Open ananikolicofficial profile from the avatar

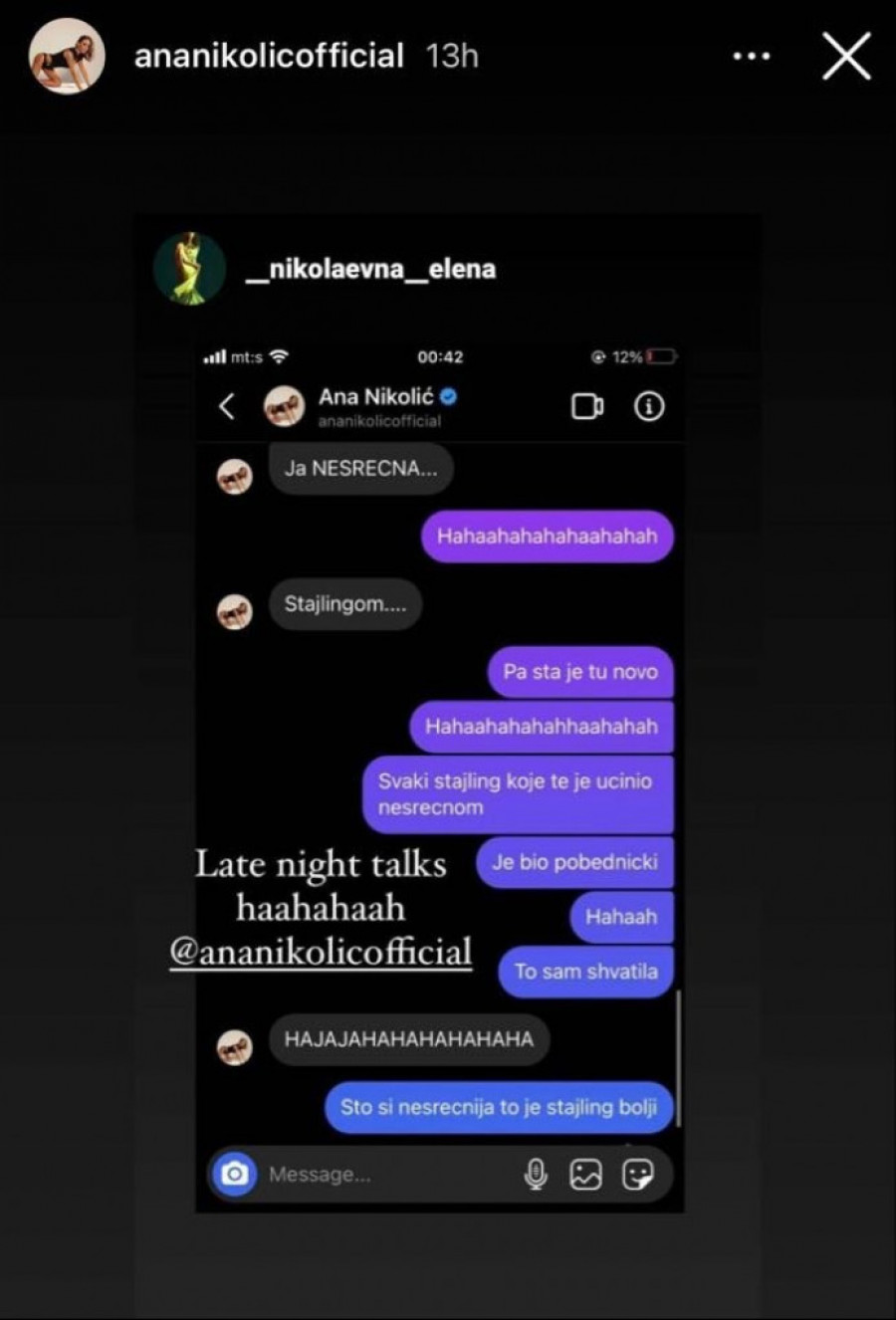tap(67, 57)
